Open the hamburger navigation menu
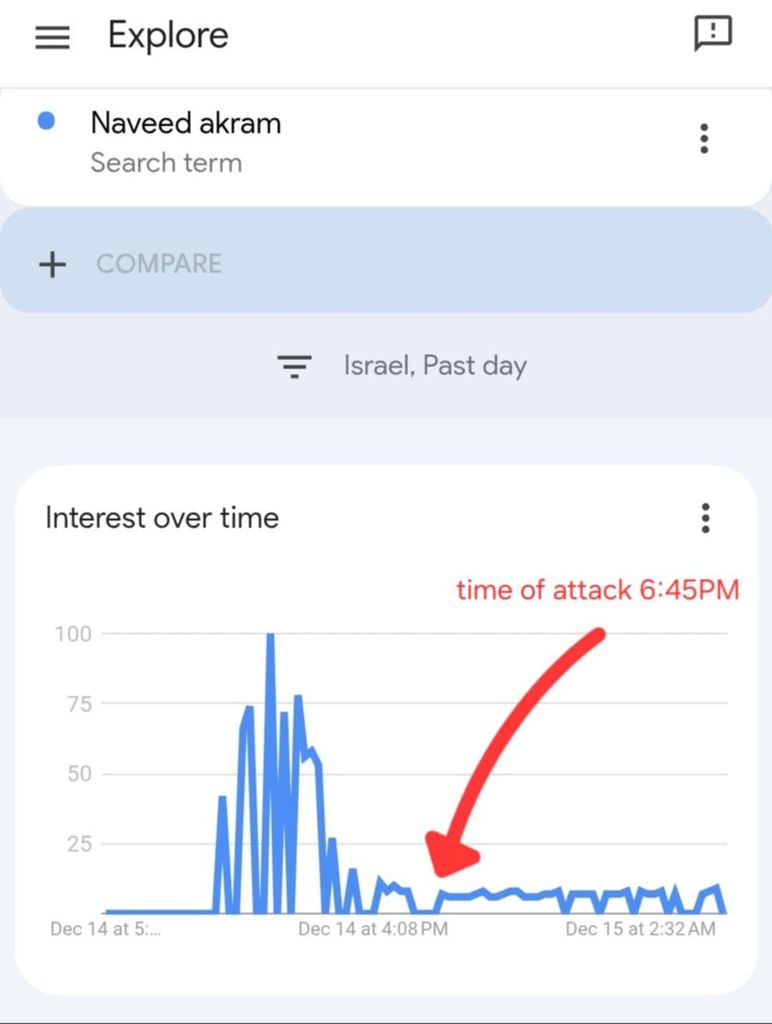The width and height of the screenshot is (772, 1024). click(x=53, y=37)
